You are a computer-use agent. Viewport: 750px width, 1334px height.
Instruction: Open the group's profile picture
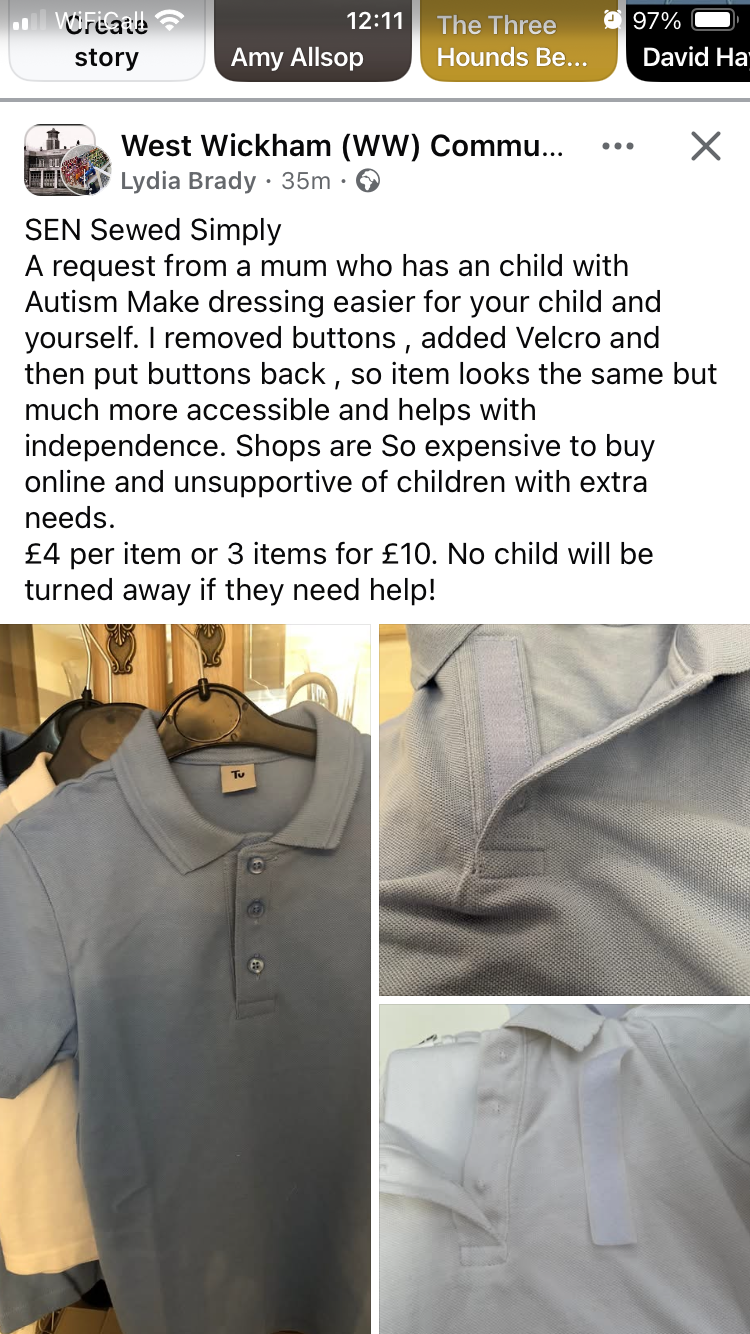click(x=60, y=160)
